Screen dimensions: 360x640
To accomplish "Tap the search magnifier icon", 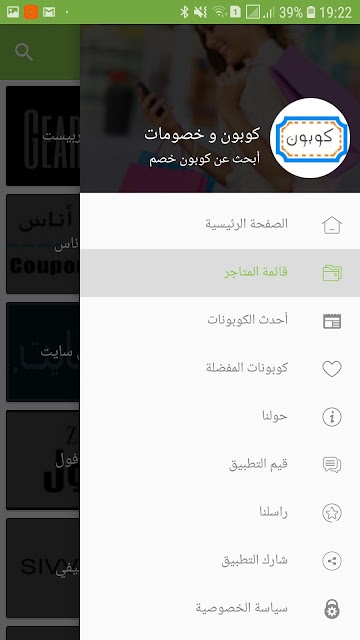I will point(24,52).
